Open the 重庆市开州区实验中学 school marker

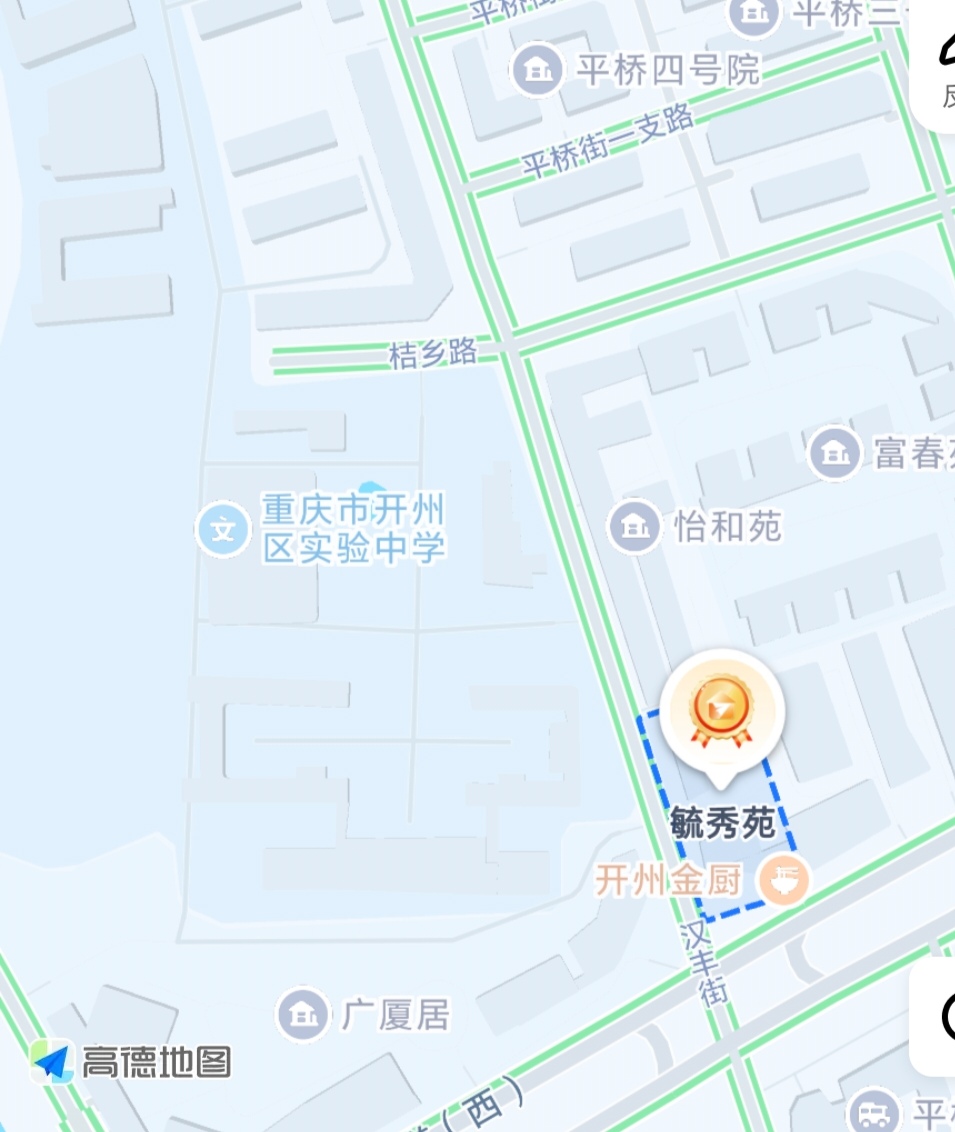223,529
